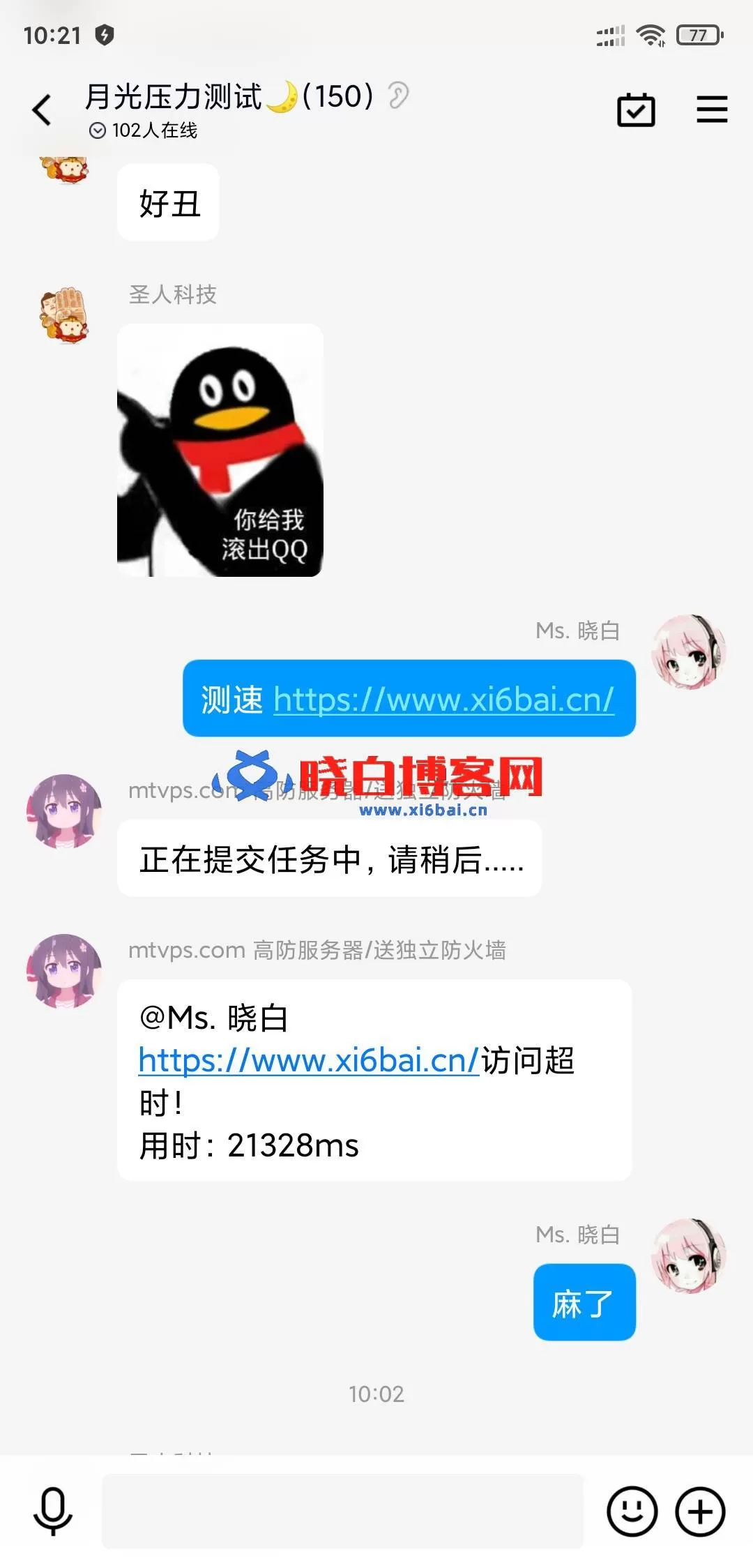753x1568 pixels.
Task: Open the emoji smiley picker
Action: pyautogui.click(x=632, y=1512)
